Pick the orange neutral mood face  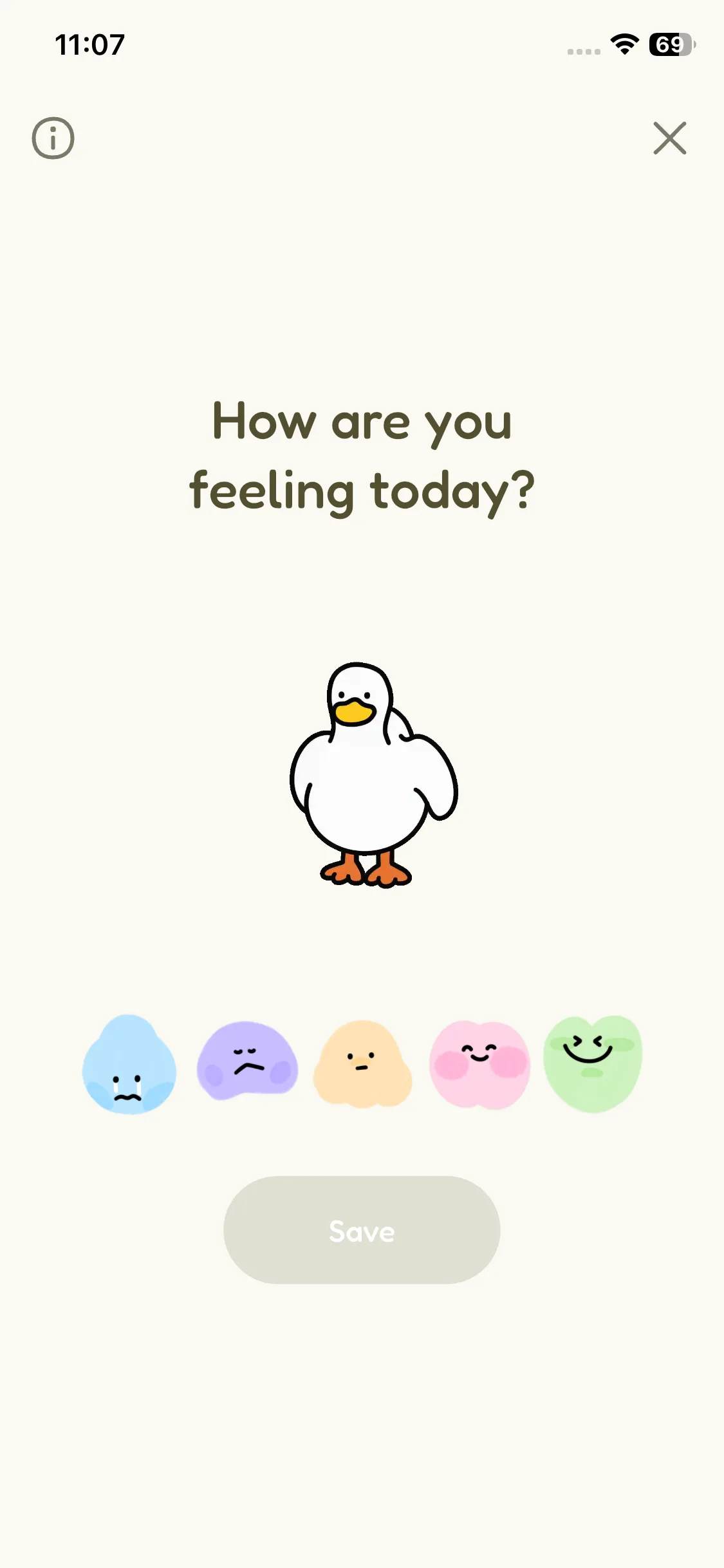click(x=362, y=1063)
